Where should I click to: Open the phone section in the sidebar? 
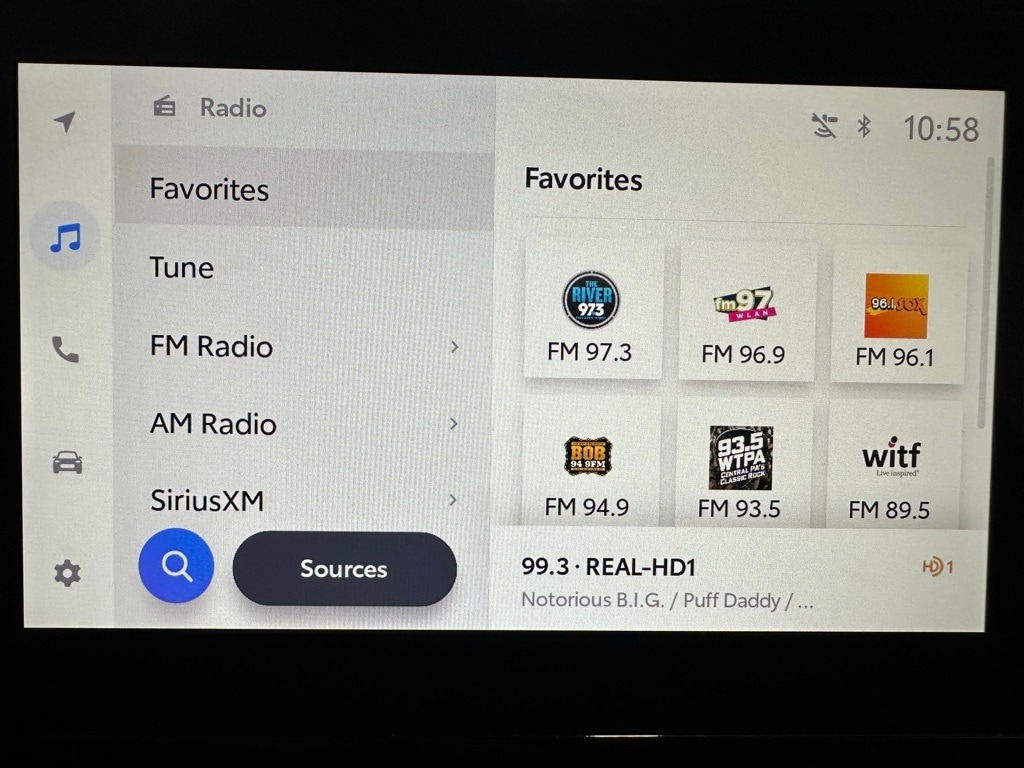[65, 350]
